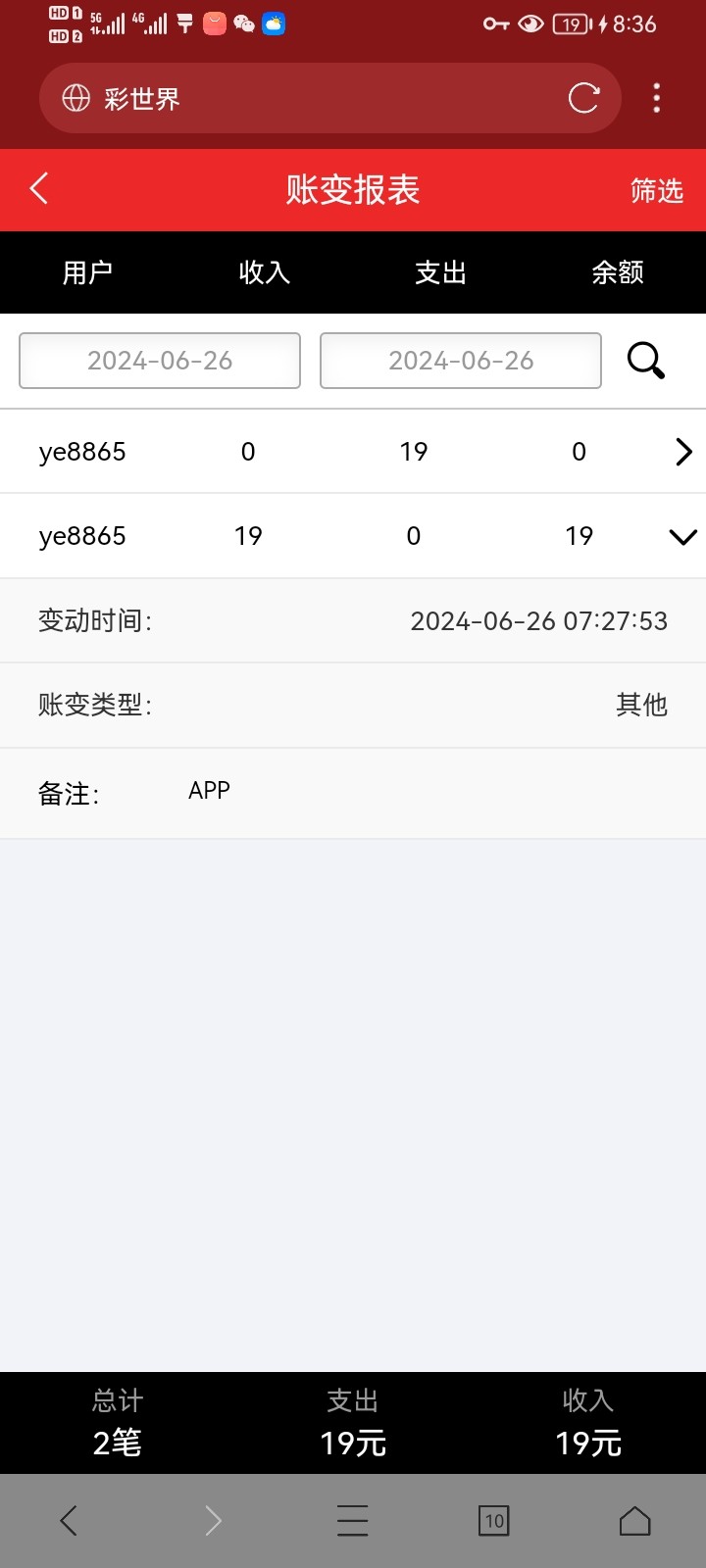The image size is (706, 1568).
Task: Open the 筛选 filter options
Action: tap(656, 190)
